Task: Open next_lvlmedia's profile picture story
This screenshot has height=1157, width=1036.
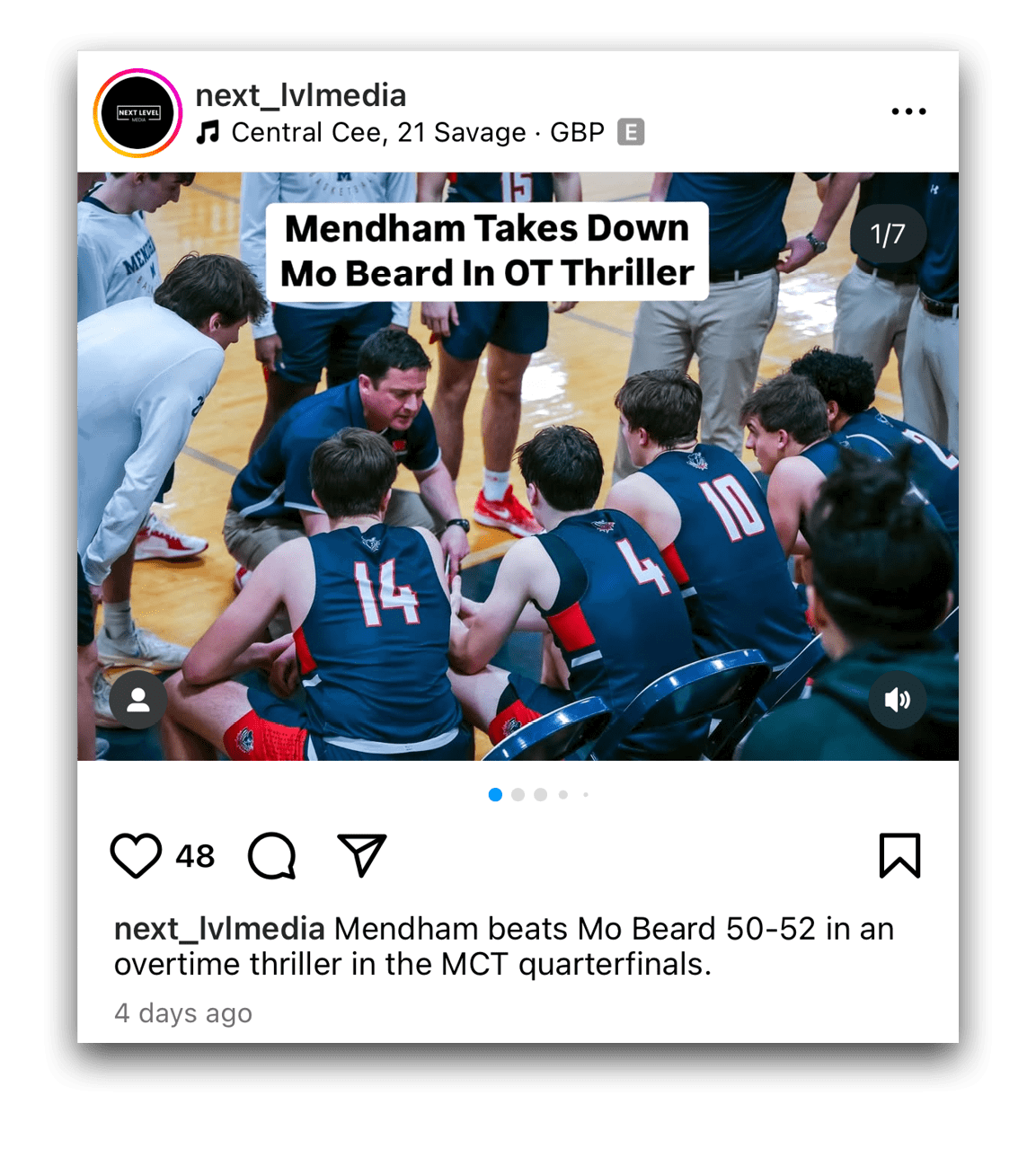Action: point(137,113)
